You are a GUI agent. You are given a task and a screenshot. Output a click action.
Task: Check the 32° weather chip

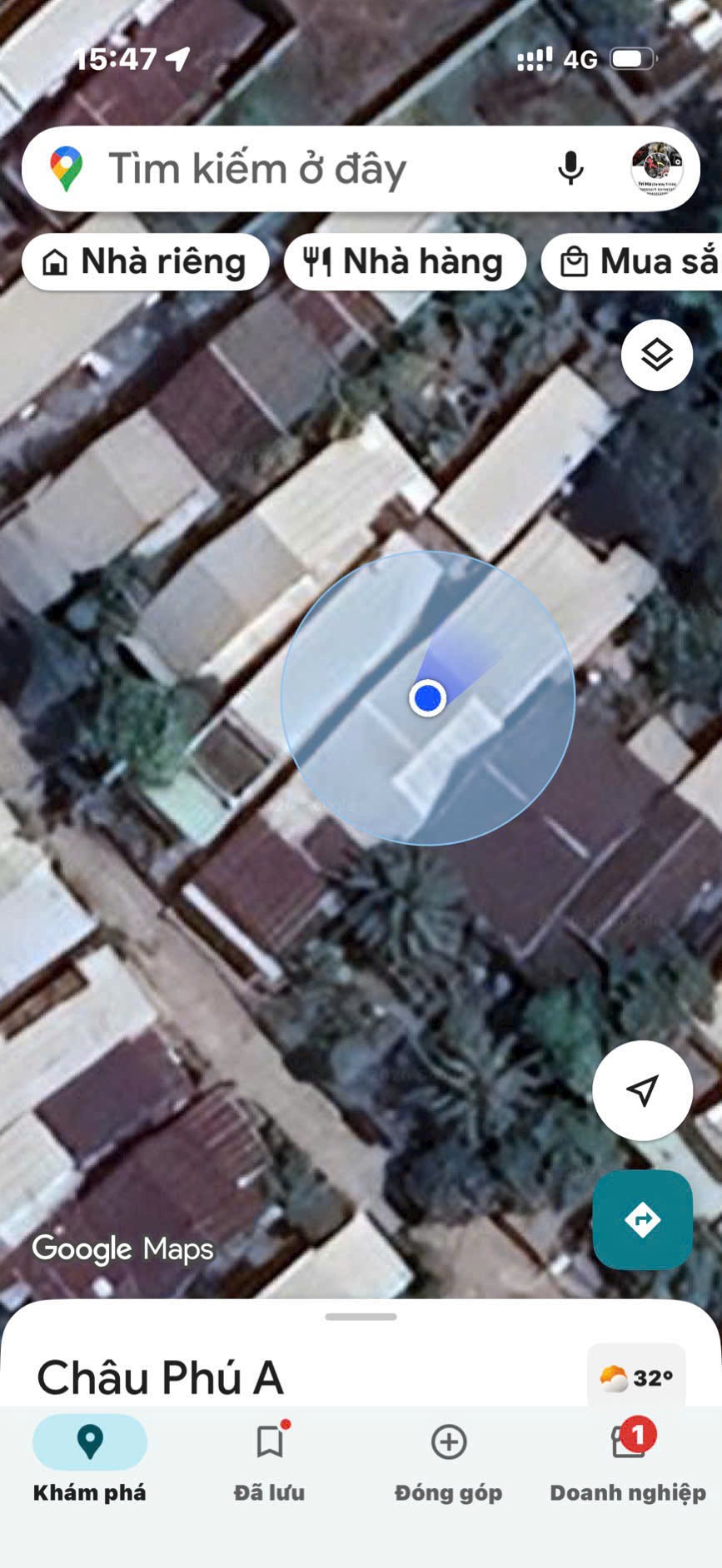636,1377
